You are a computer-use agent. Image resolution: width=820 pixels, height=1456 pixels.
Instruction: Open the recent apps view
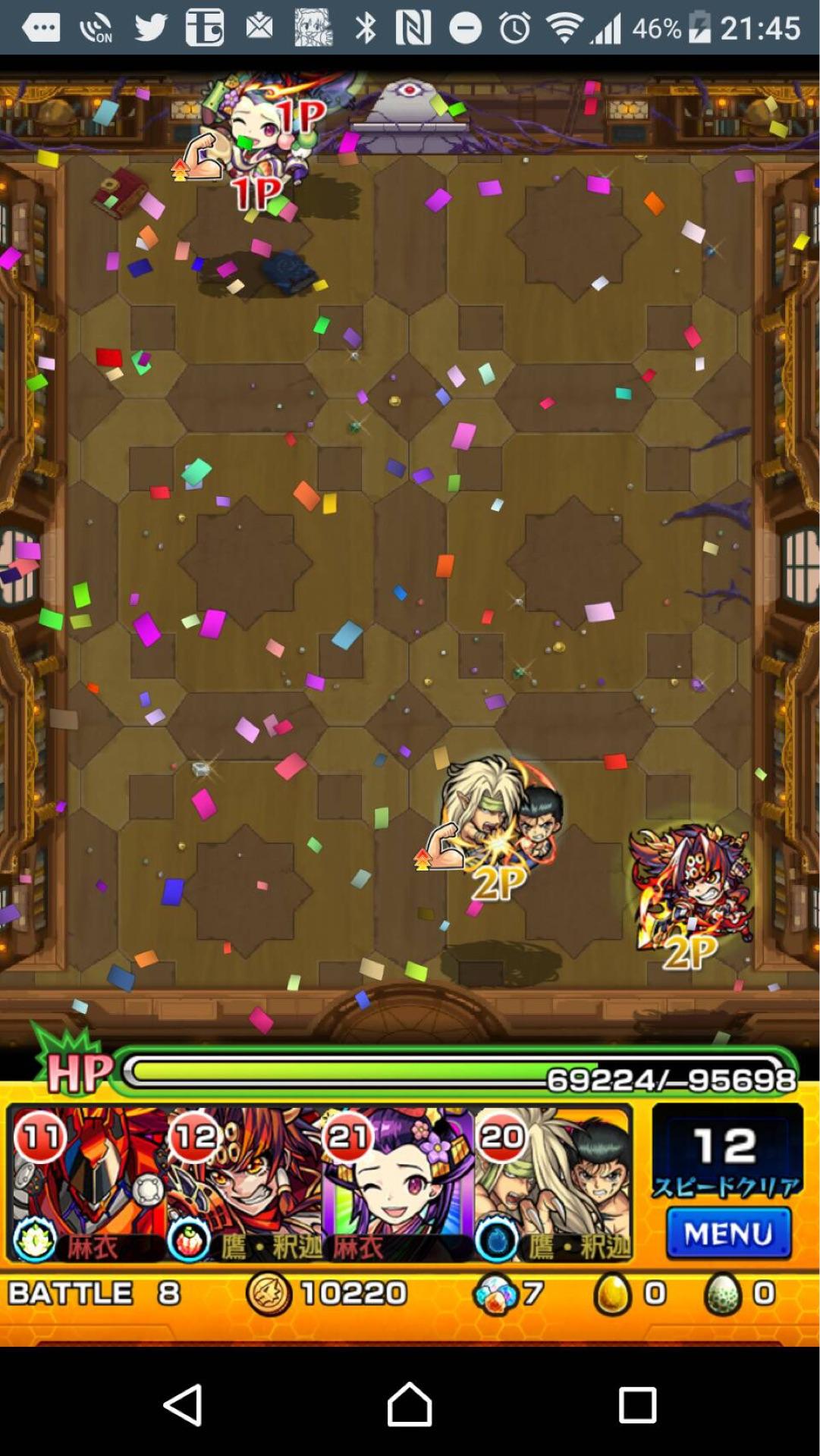[x=637, y=1404]
